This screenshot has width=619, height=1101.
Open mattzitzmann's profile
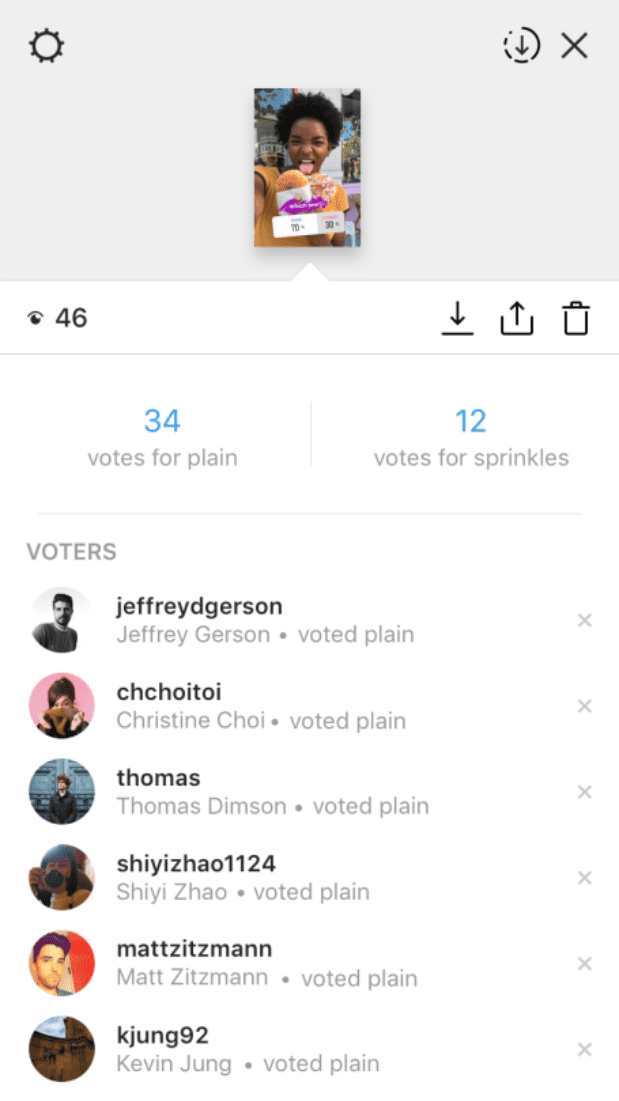[x=194, y=949]
